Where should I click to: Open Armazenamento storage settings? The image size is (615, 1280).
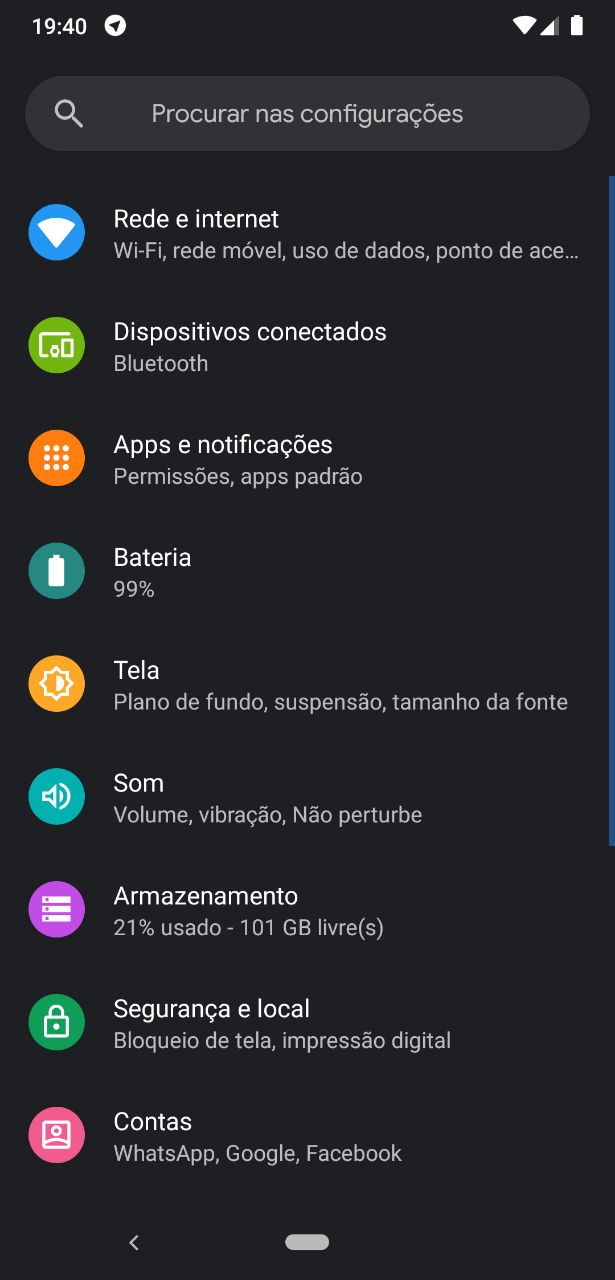[307, 911]
